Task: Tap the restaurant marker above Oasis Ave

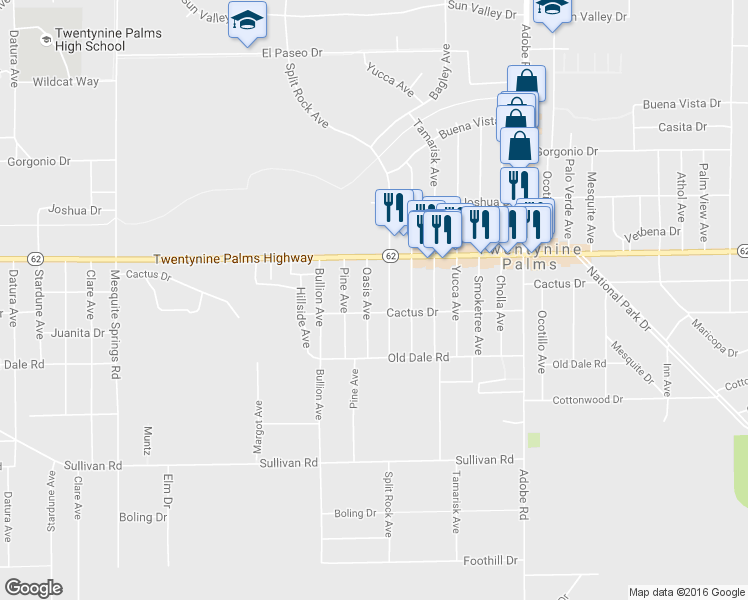Action: click(x=393, y=207)
